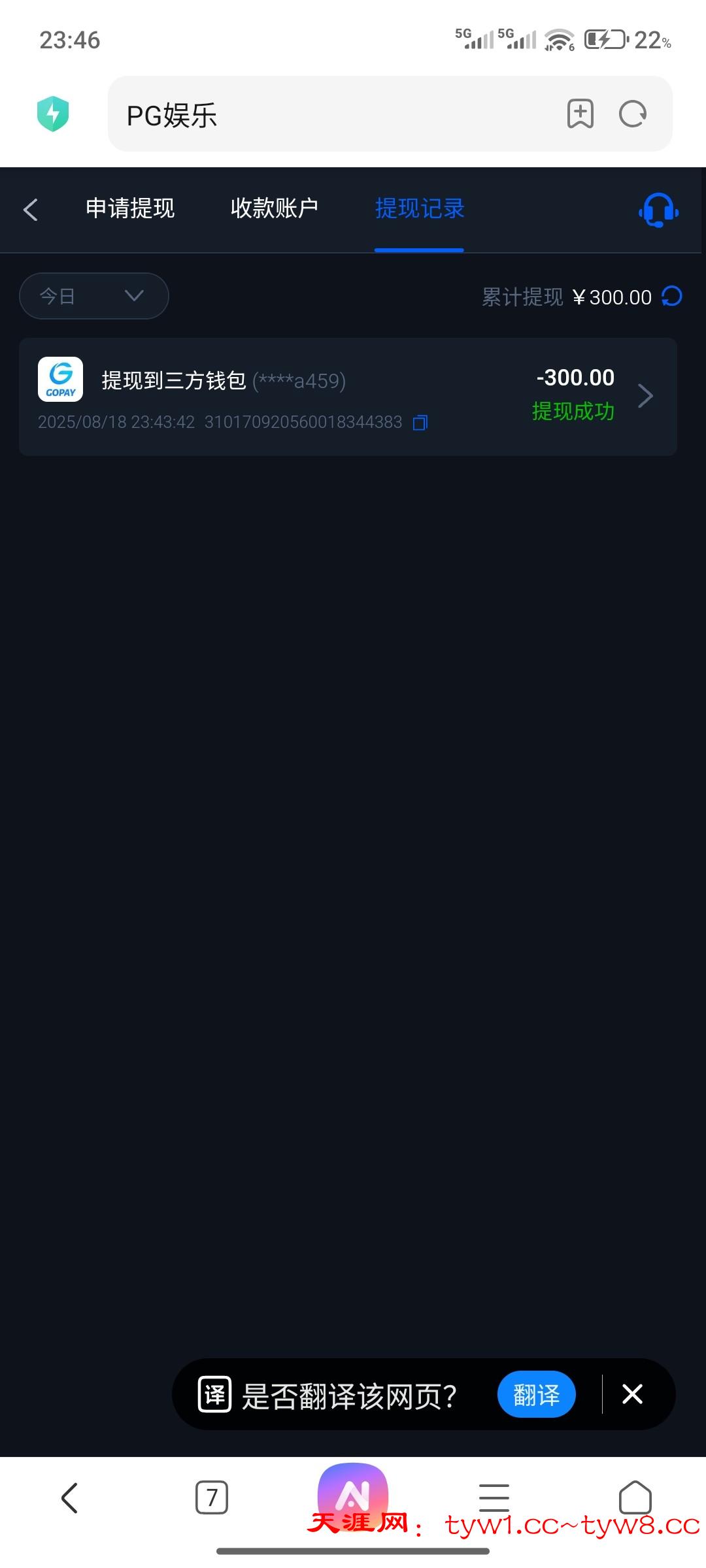Contact customer service via headset icon

(x=658, y=210)
